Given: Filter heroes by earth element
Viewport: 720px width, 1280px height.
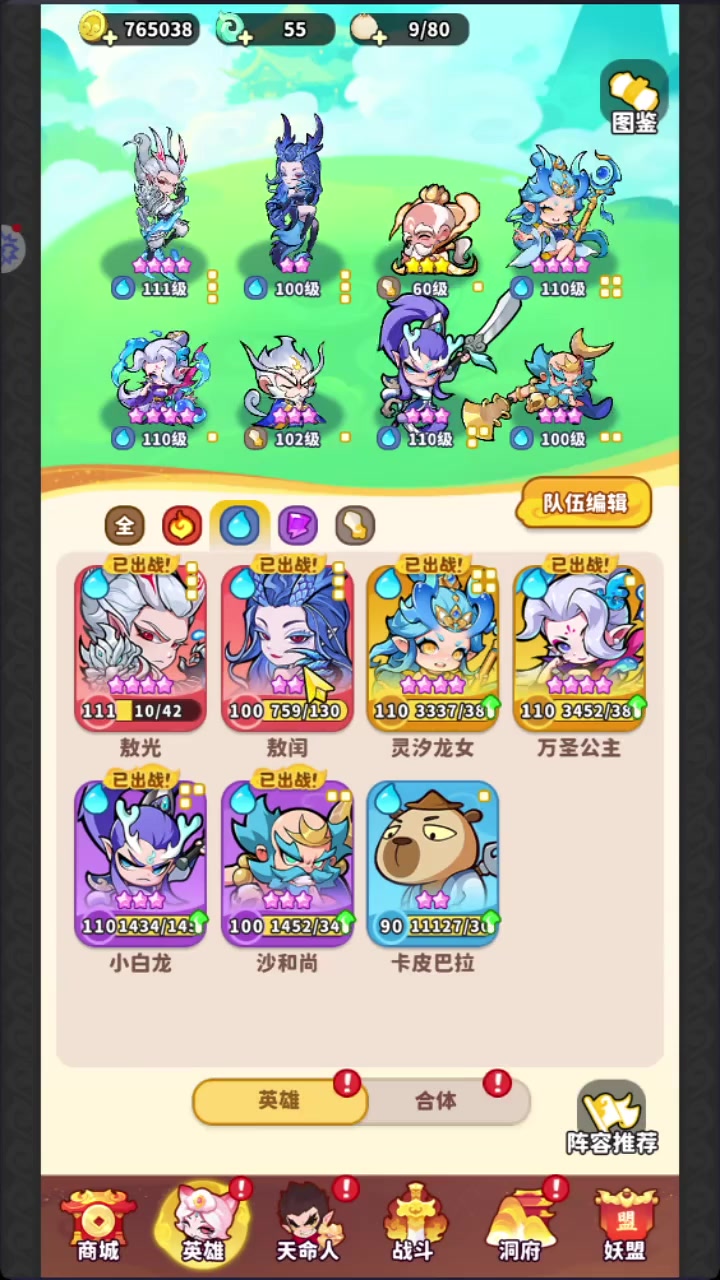Looking at the screenshot, I should pos(355,524).
